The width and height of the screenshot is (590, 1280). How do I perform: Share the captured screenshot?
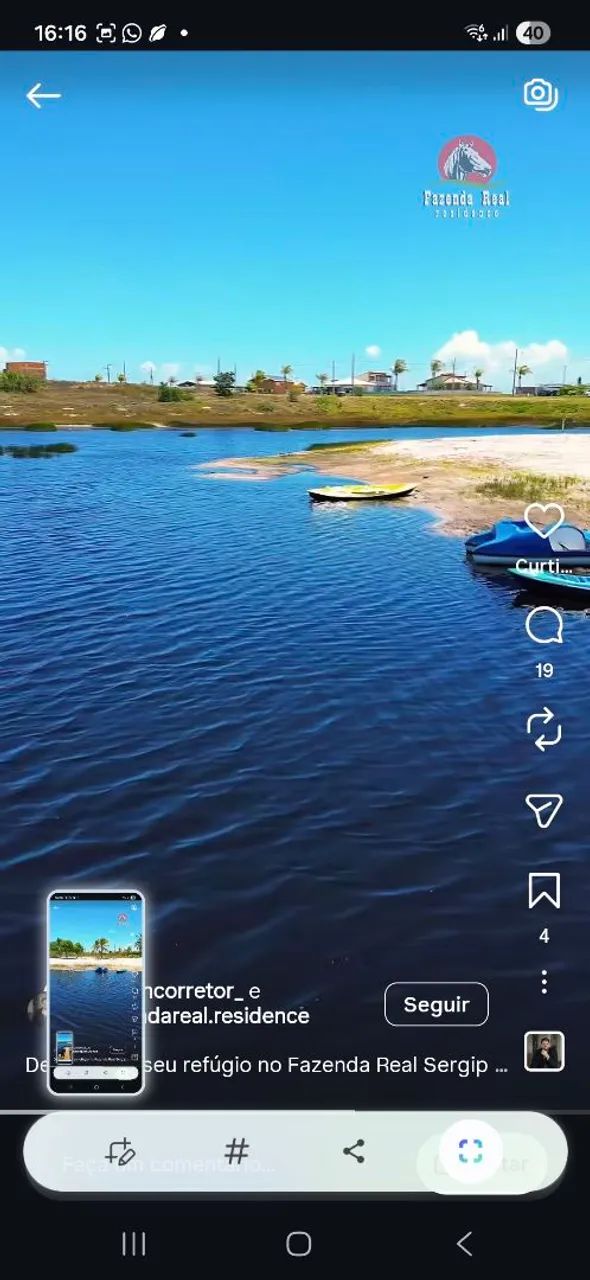point(353,1151)
